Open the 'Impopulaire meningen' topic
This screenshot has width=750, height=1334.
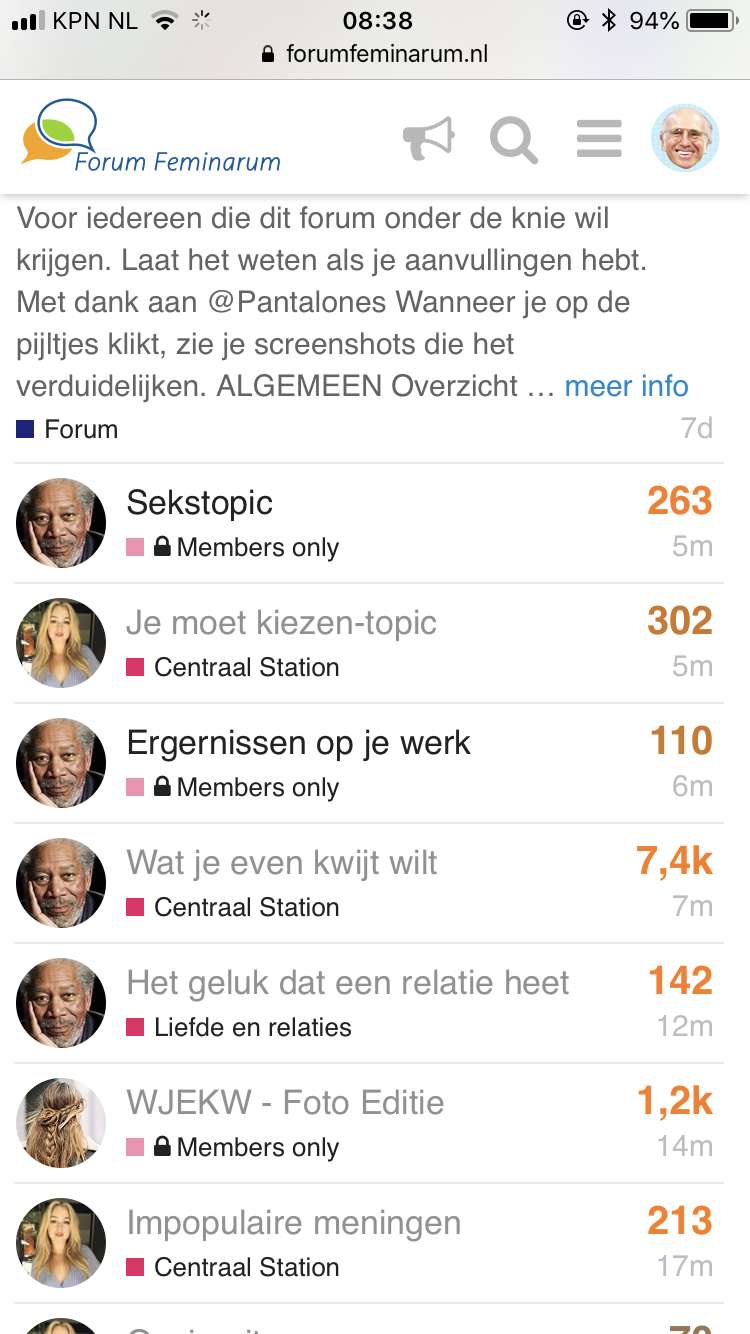[293, 1222]
